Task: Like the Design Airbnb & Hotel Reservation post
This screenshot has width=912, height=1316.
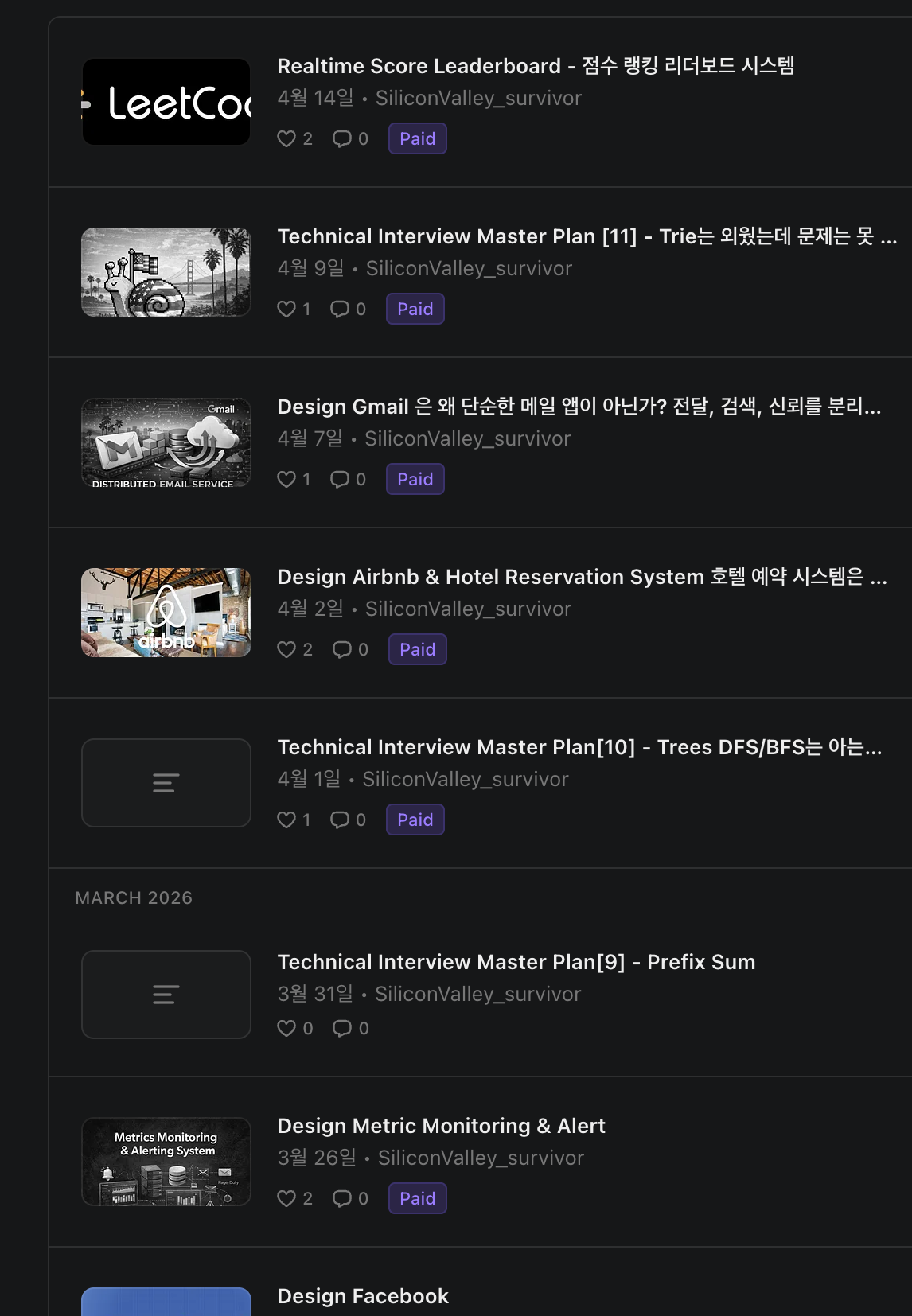Action: coord(287,649)
